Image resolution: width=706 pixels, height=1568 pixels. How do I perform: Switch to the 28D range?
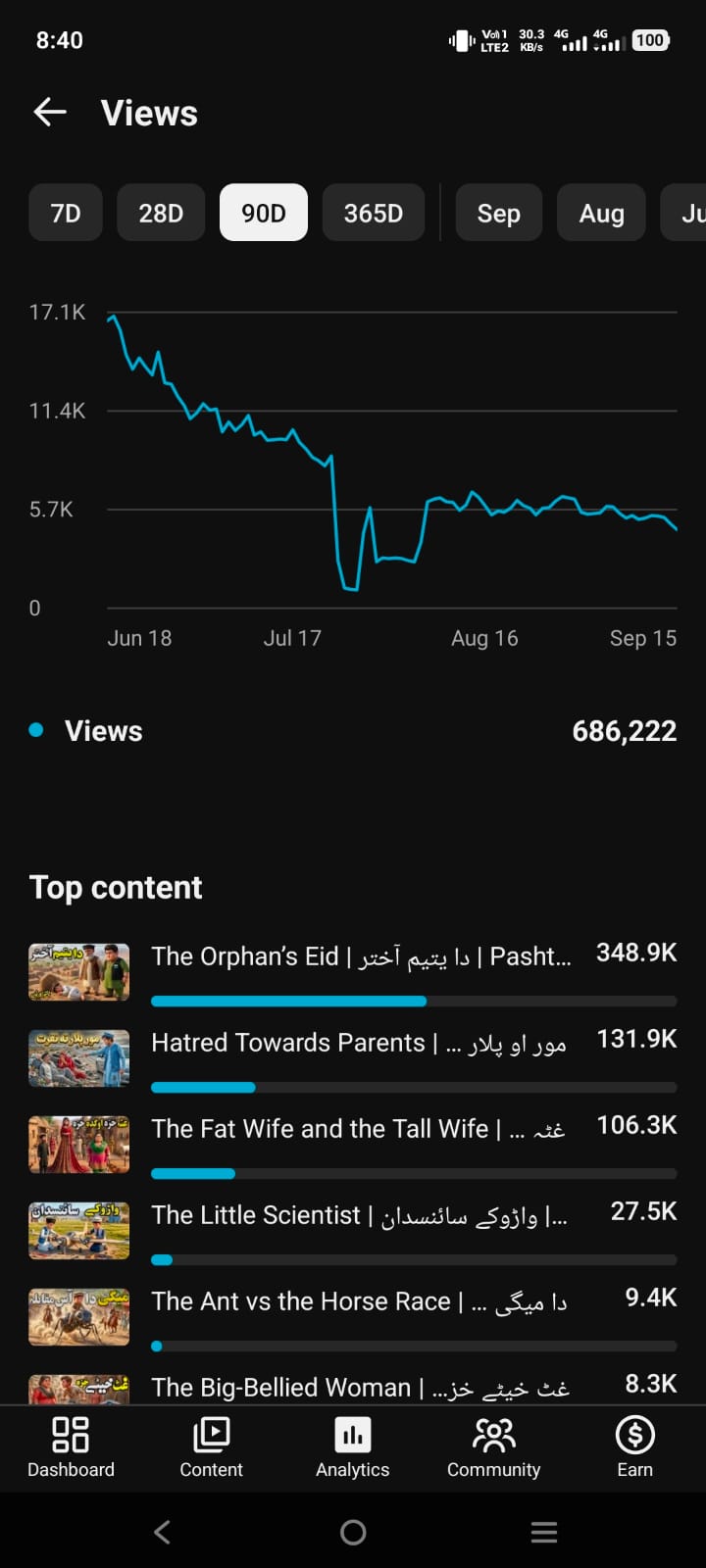161,213
